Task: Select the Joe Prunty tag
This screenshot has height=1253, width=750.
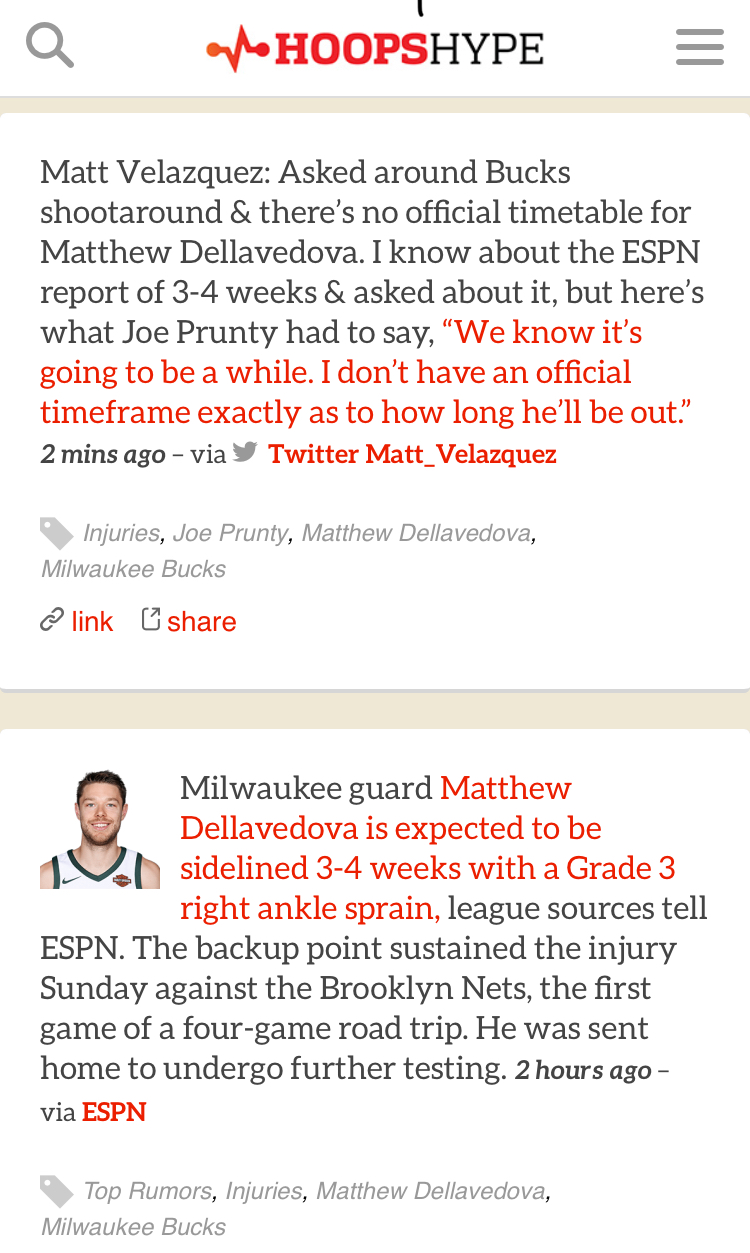Action: coord(230,533)
